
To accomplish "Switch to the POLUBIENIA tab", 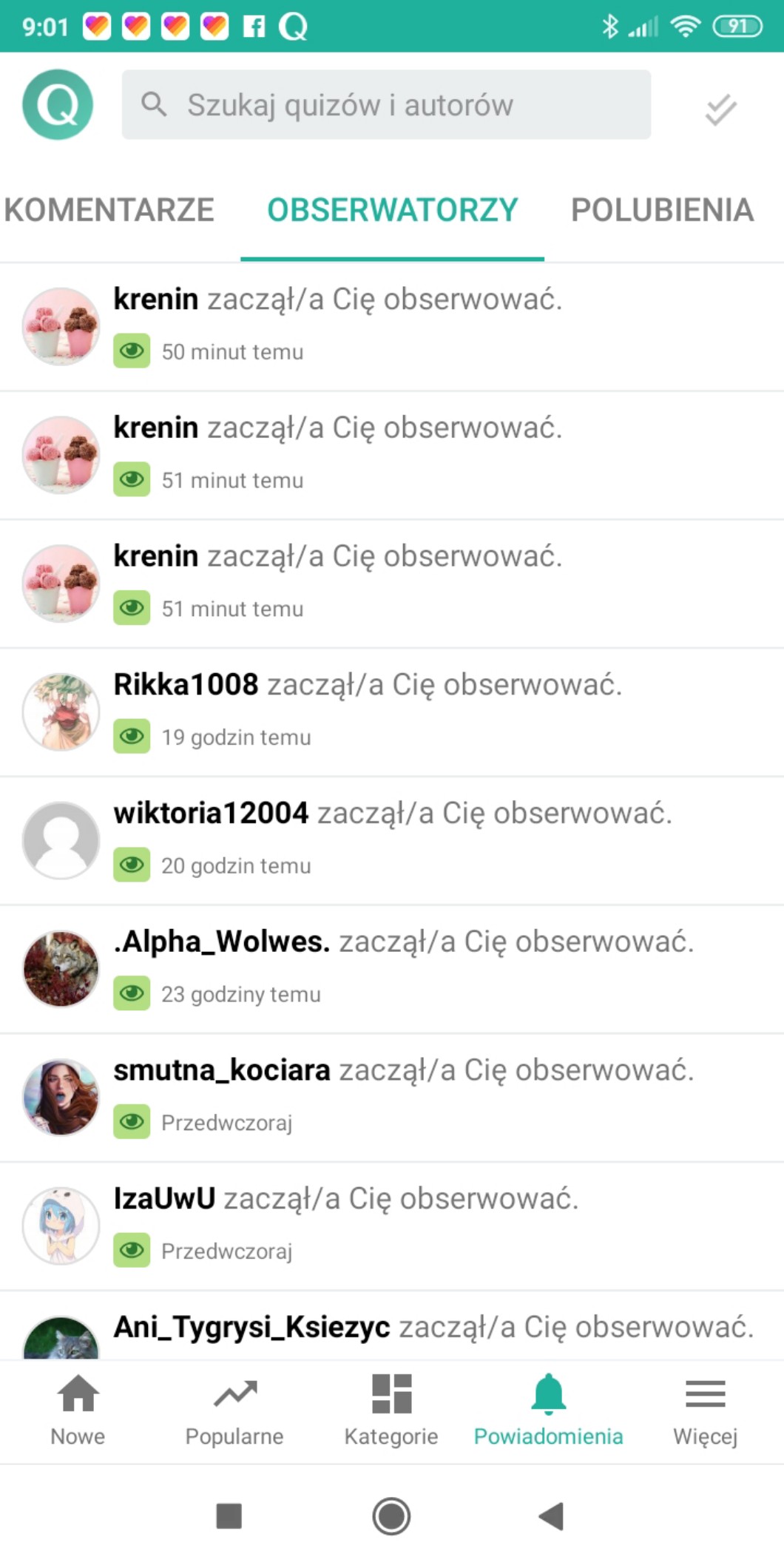I will click(x=662, y=210).
